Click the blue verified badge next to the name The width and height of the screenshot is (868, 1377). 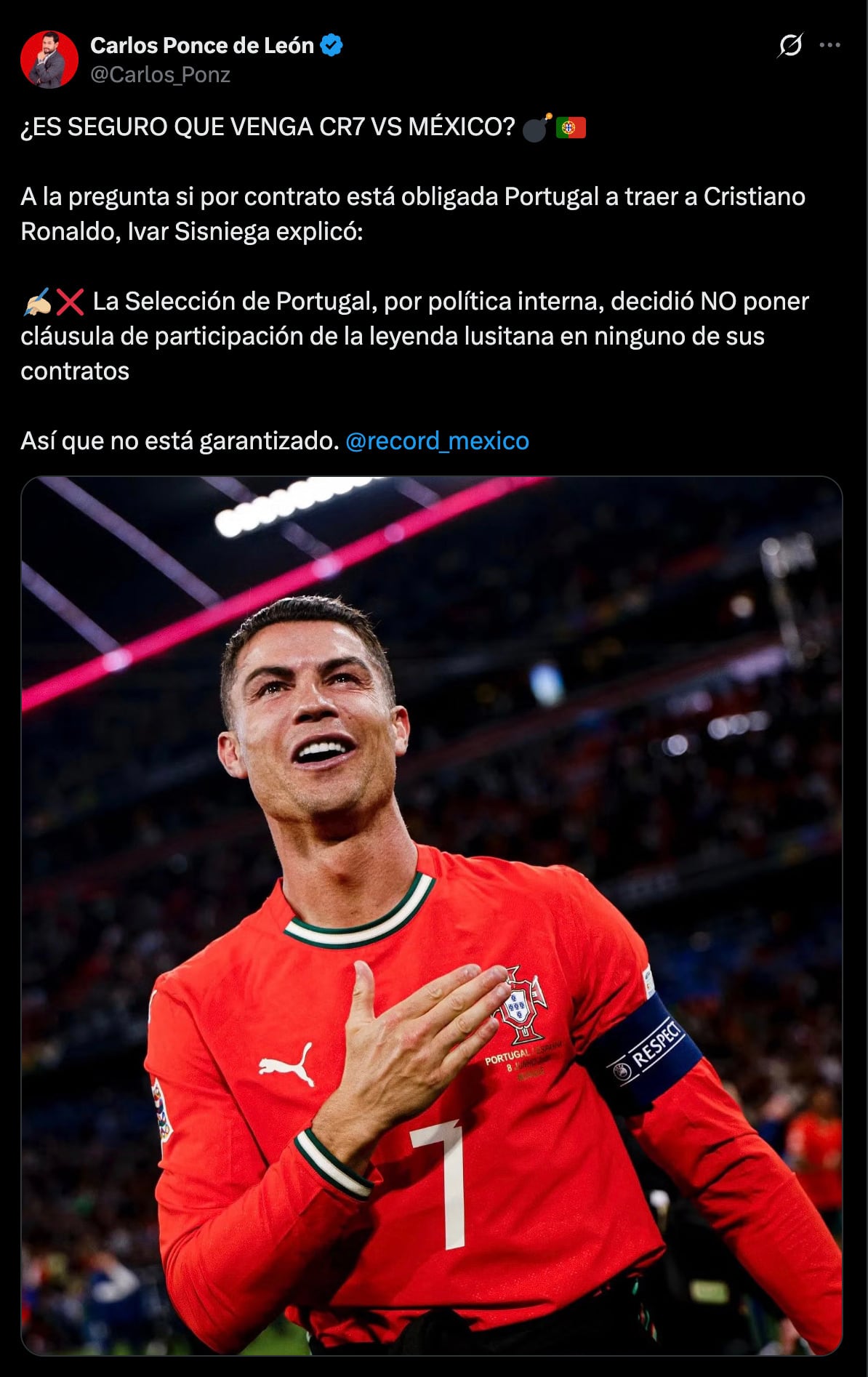tap(331, 45)
